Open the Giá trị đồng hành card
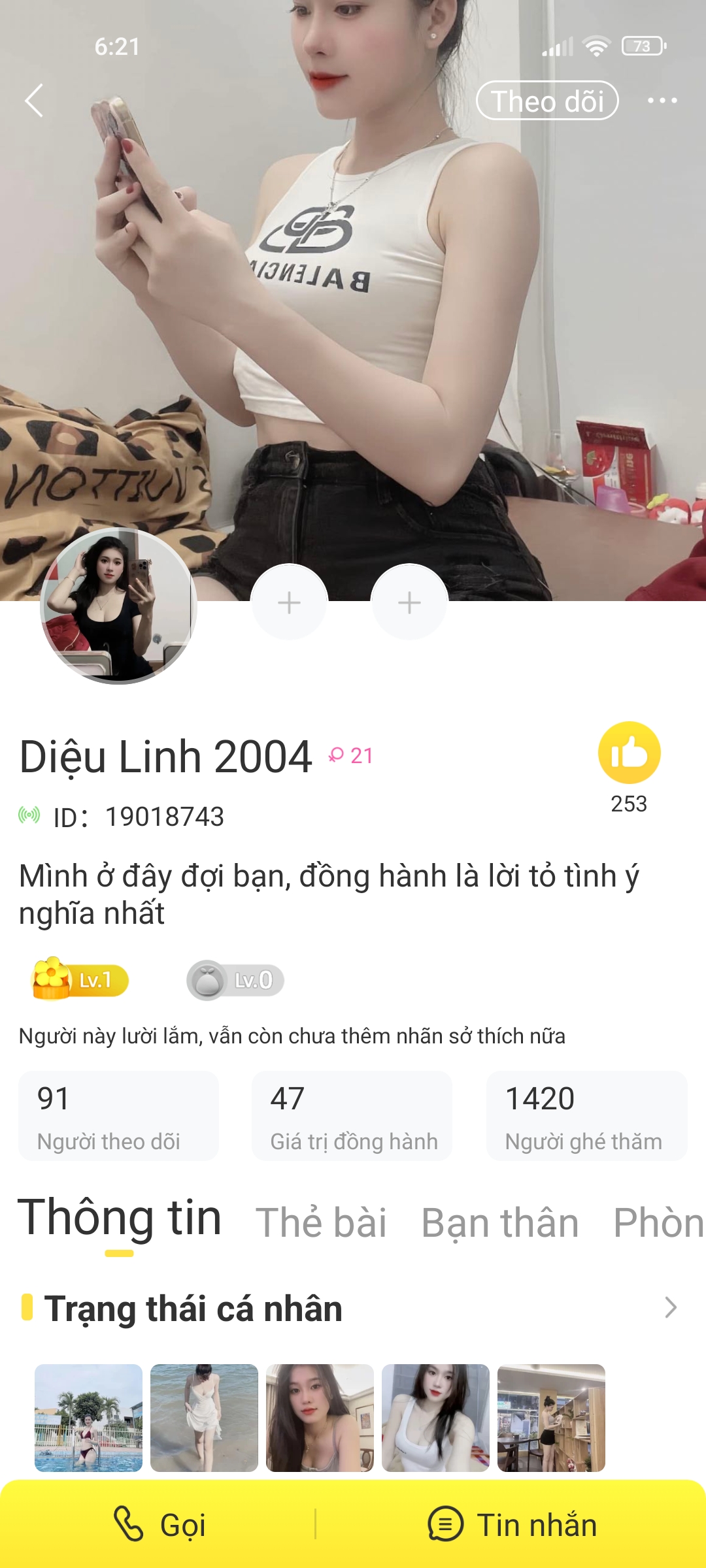This screenshot has width=706, height=1568. [x=352, y=1116]
